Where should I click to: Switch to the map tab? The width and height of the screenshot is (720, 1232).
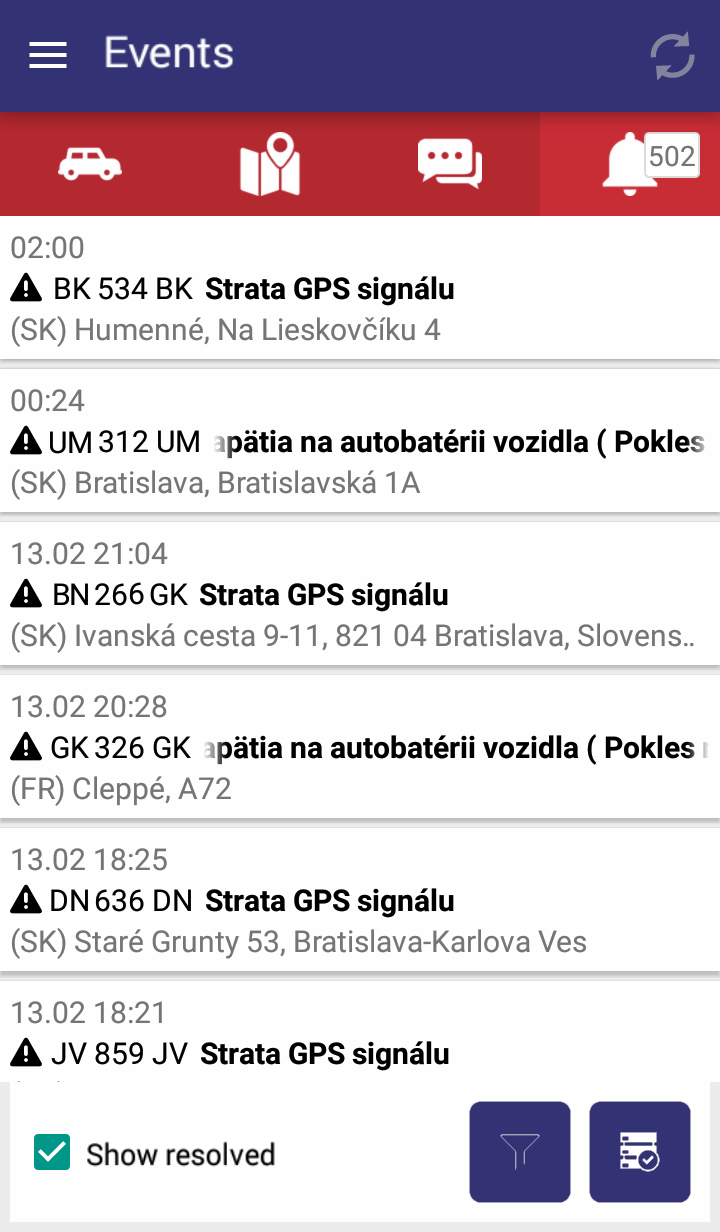(270, 164)
